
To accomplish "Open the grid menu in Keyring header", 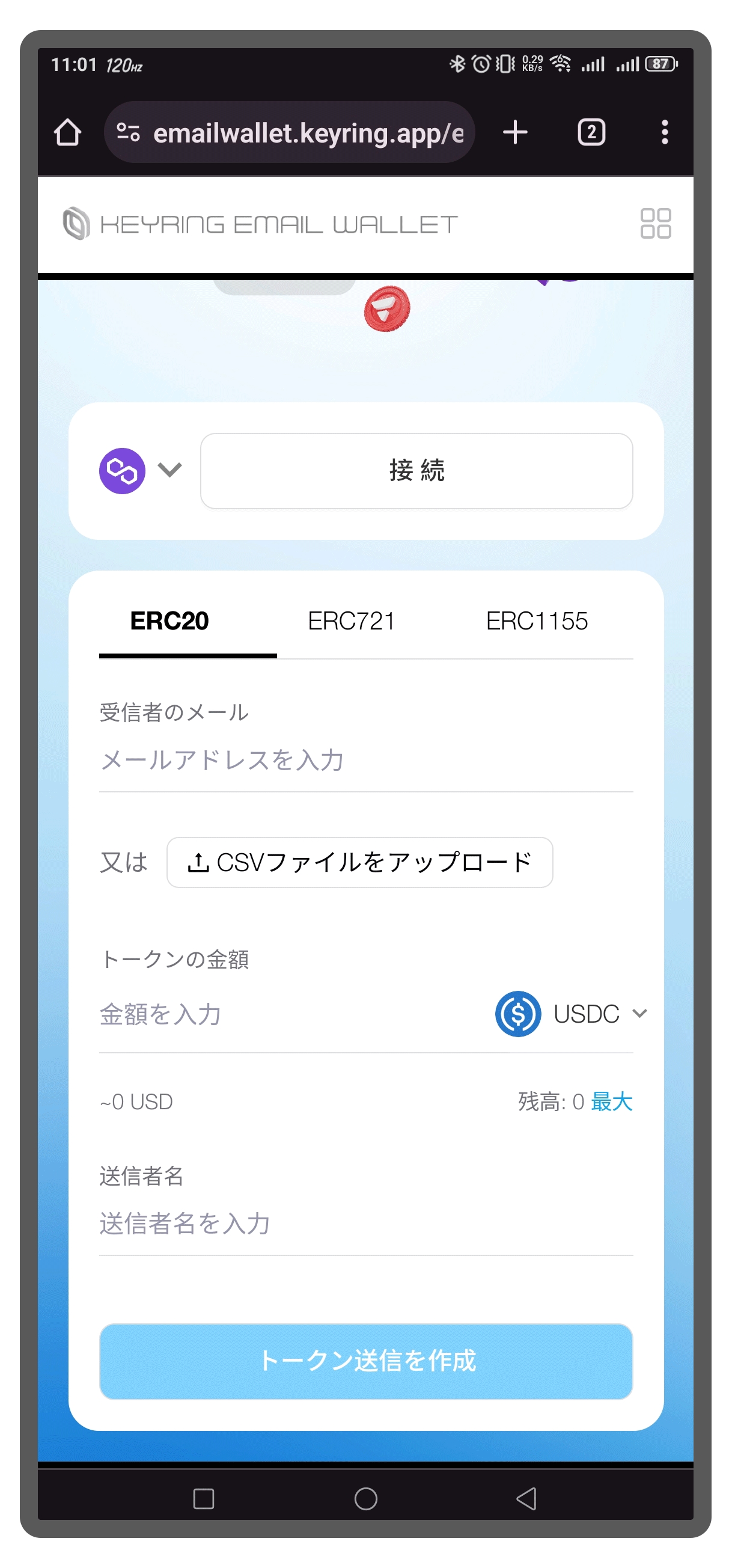I will tap(655, 224).
